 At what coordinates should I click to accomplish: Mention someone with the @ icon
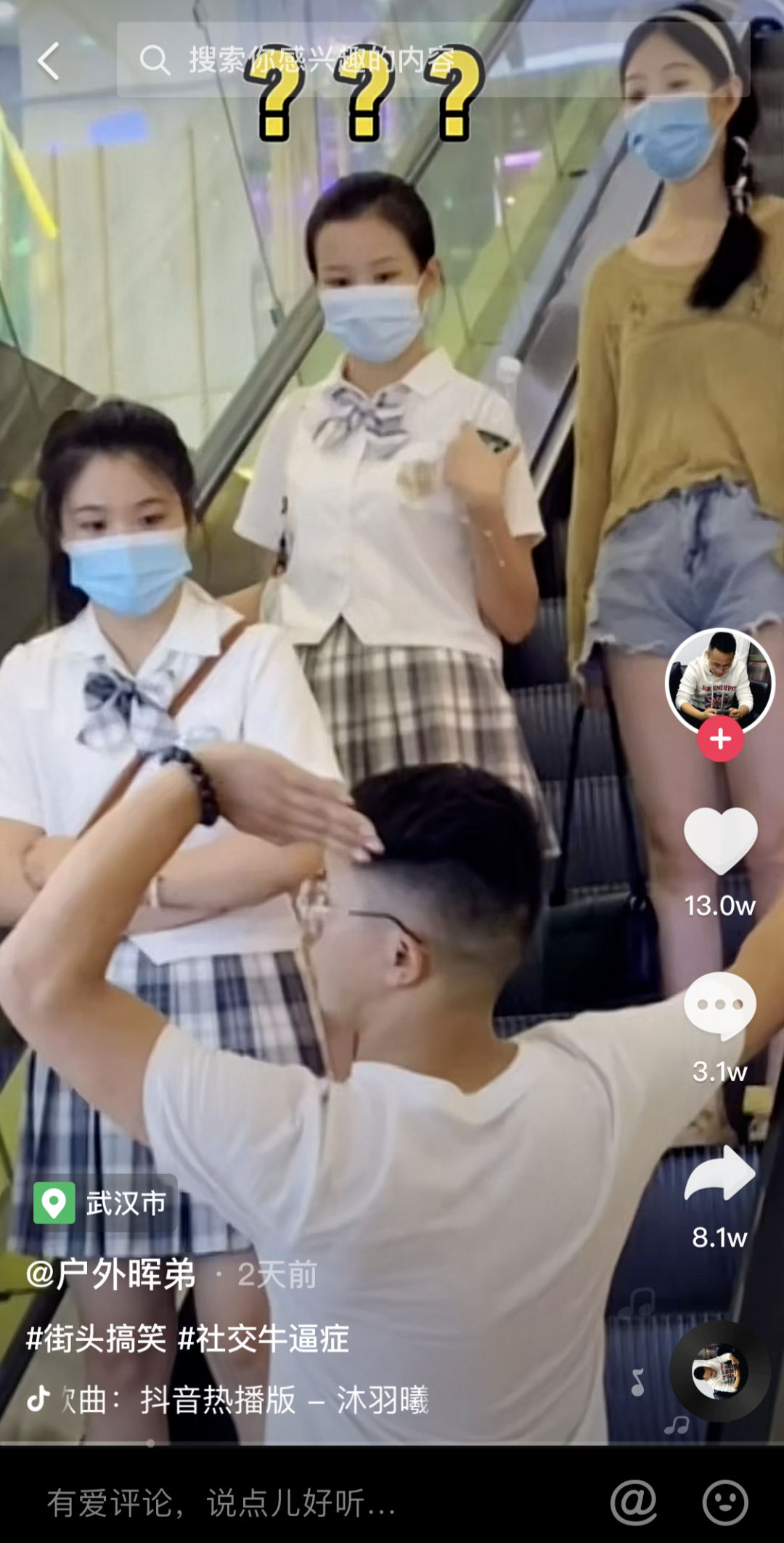point(634,1502)
